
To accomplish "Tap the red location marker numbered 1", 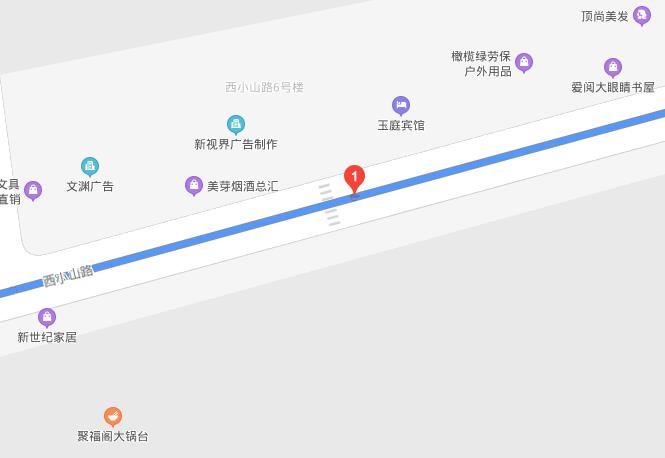I will [354, 178].
